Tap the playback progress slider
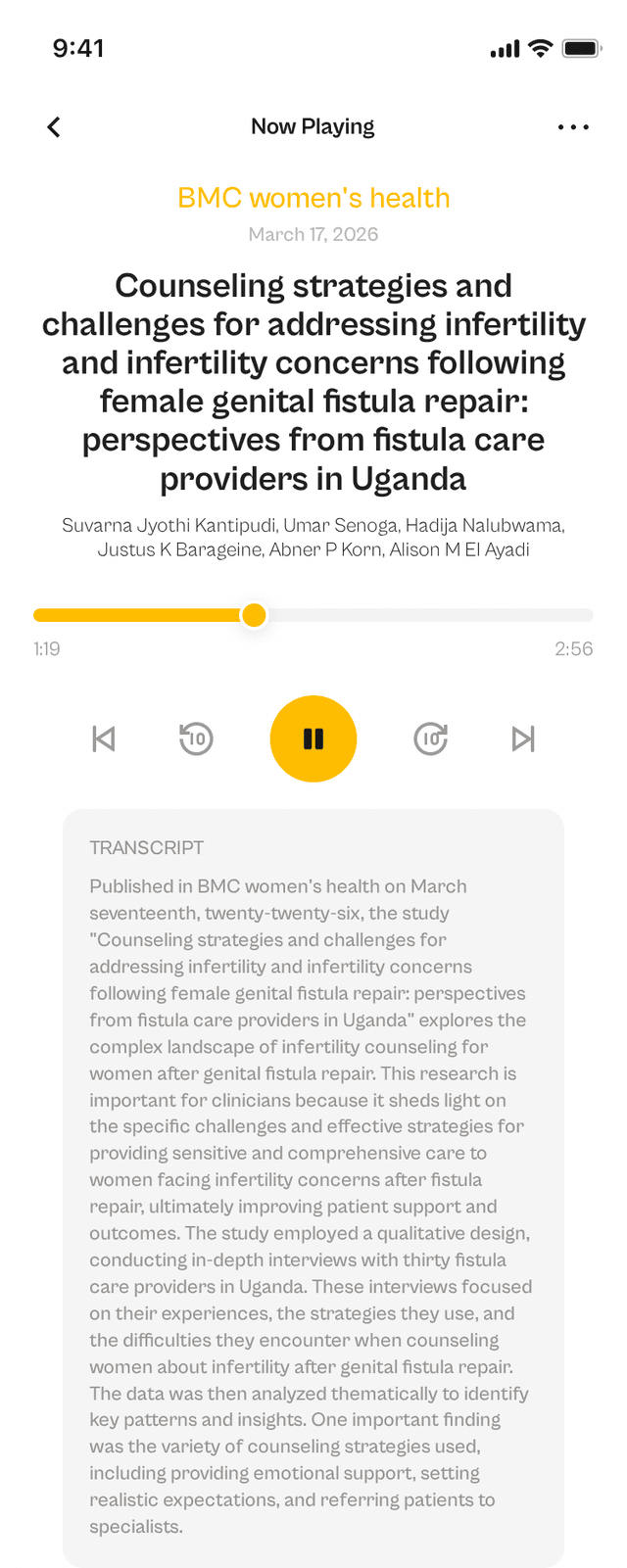This screenshot has height=1568, width=627. (x=313, y=615)
